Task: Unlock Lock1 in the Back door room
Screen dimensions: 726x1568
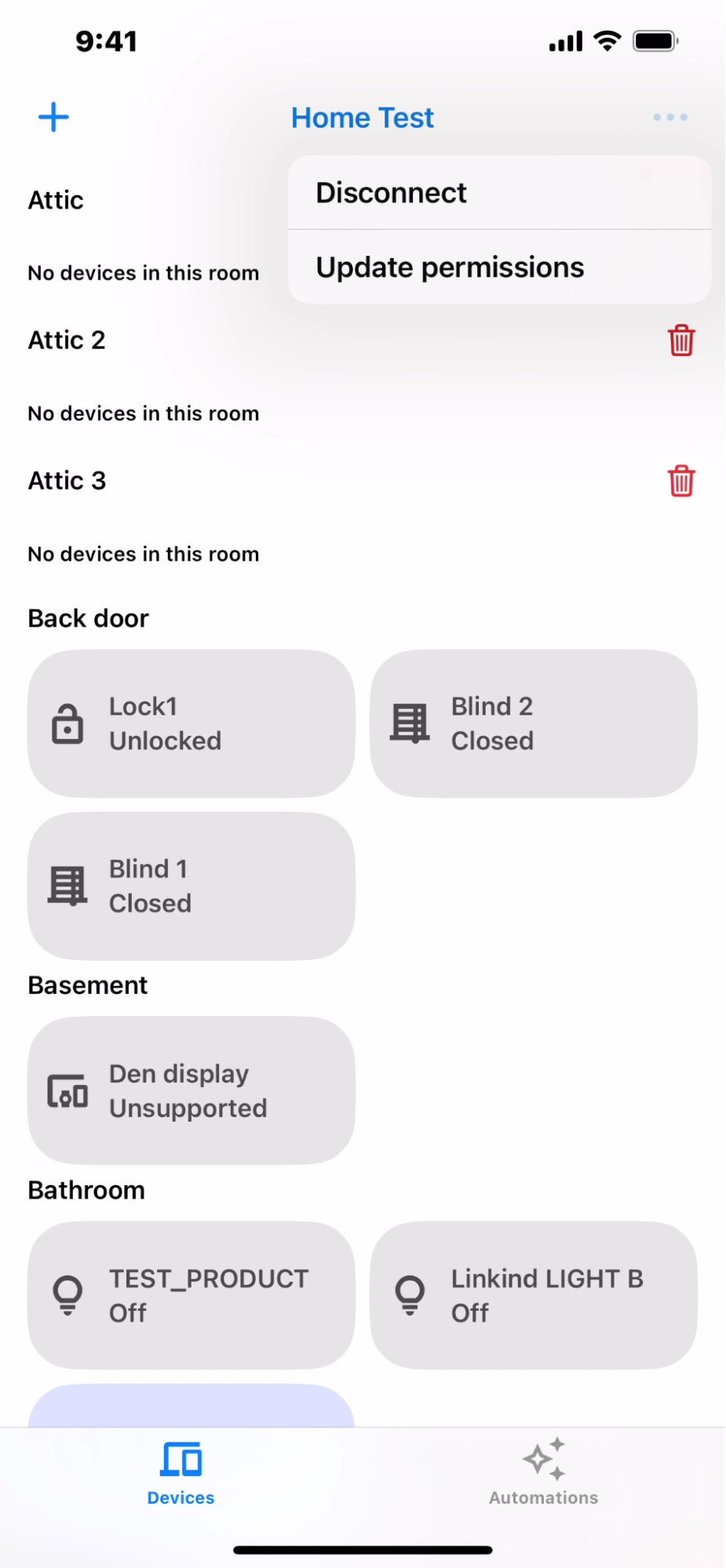Action: pos(191,722)
